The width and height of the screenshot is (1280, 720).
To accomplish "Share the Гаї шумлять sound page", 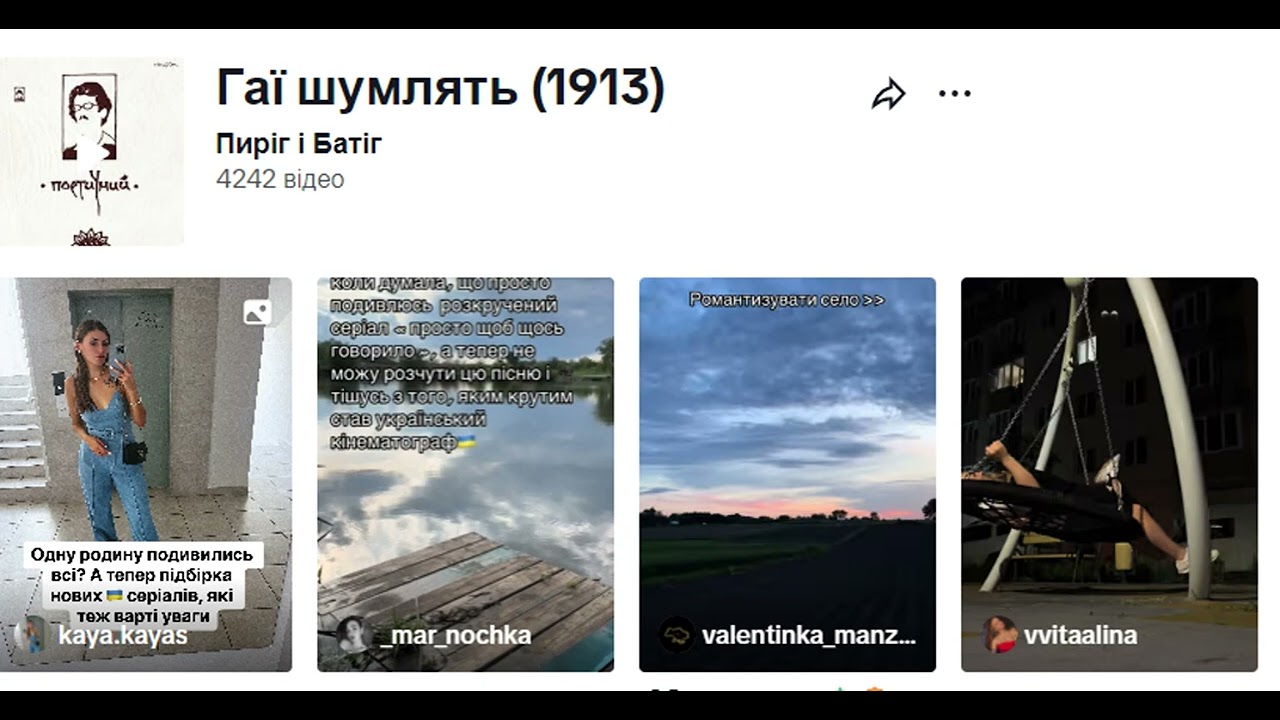I will click(x=888, y=95).
